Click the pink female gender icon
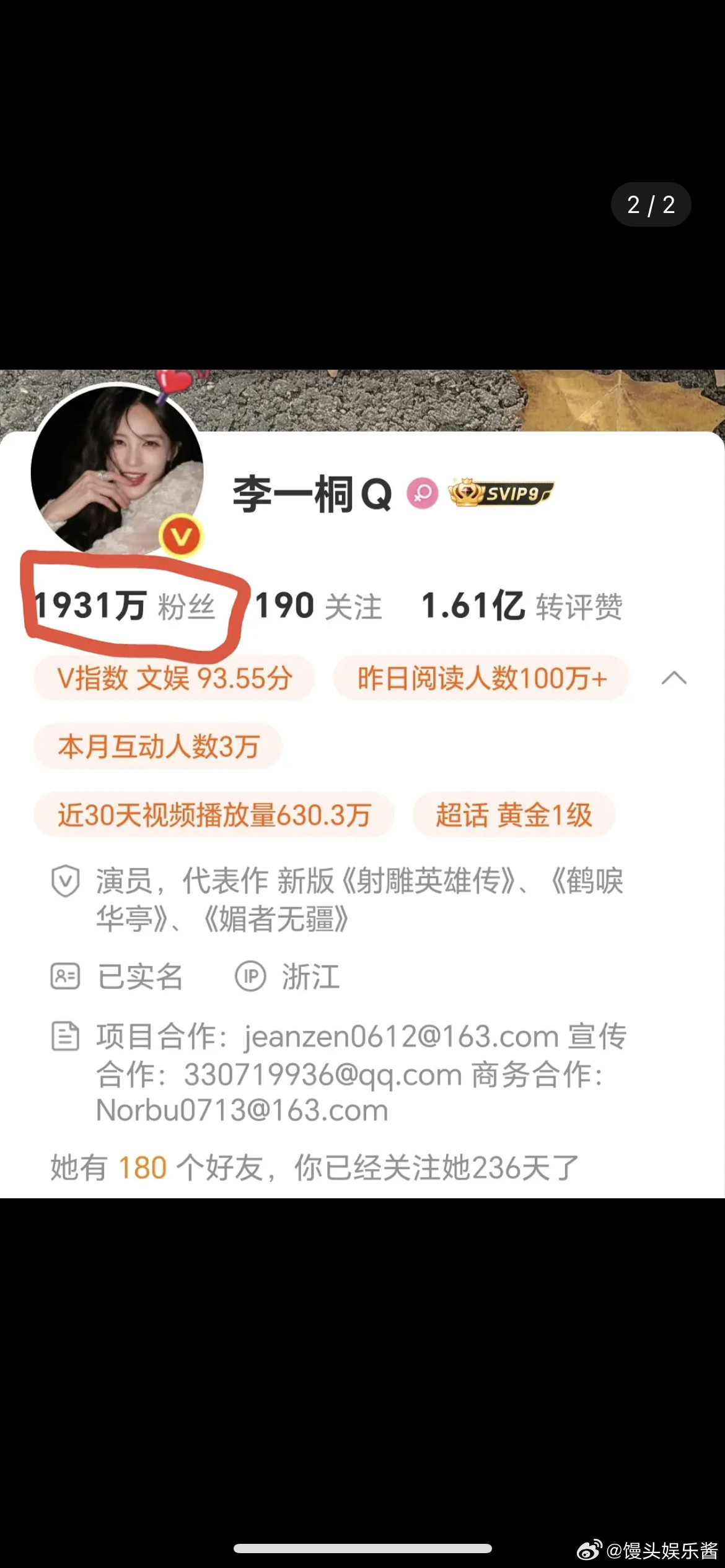 tap(422, 494)
